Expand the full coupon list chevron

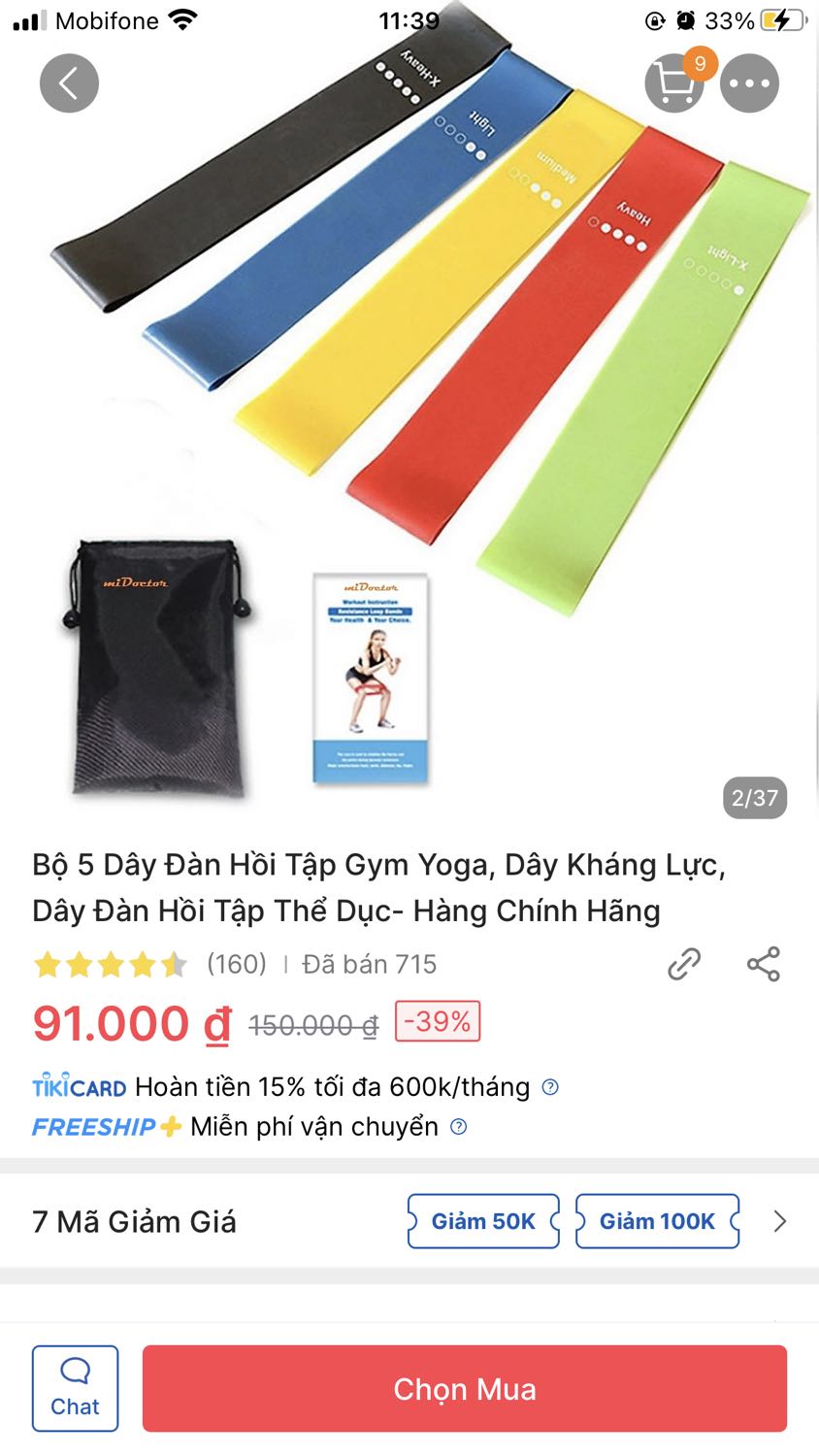tap(781, 1221)
